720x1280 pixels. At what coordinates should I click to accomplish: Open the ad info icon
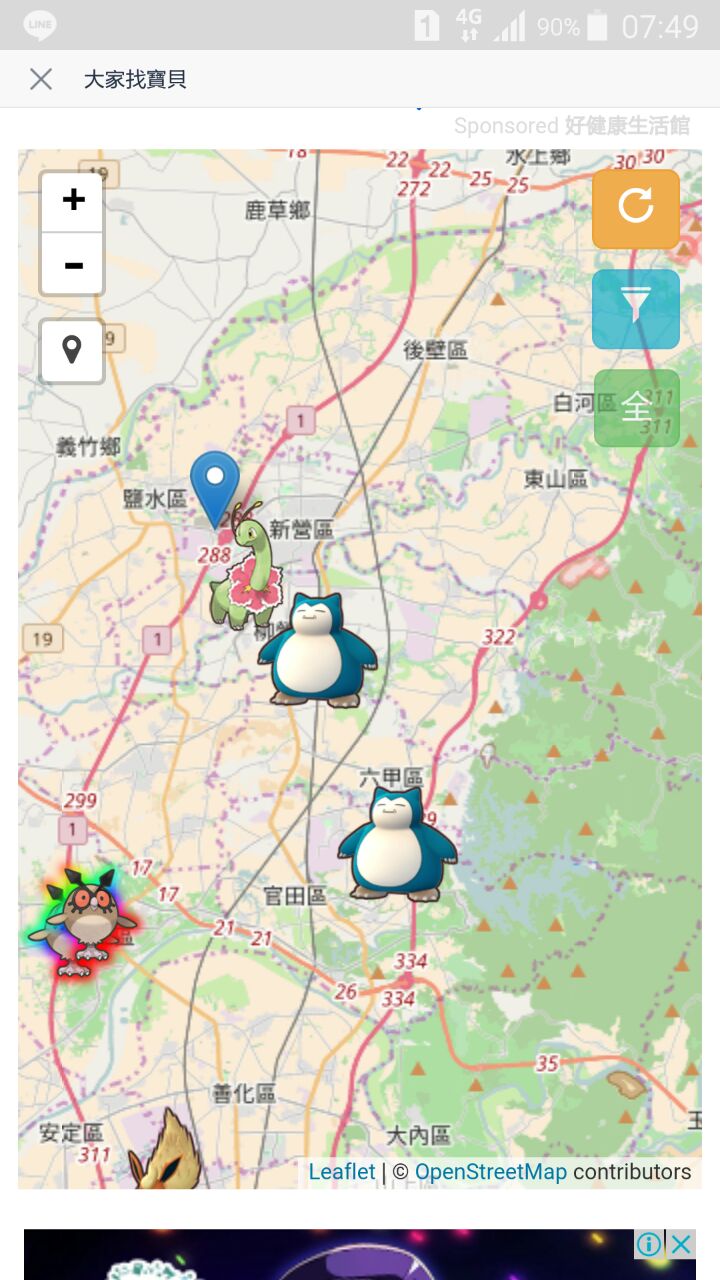[x=649, y=1244]
